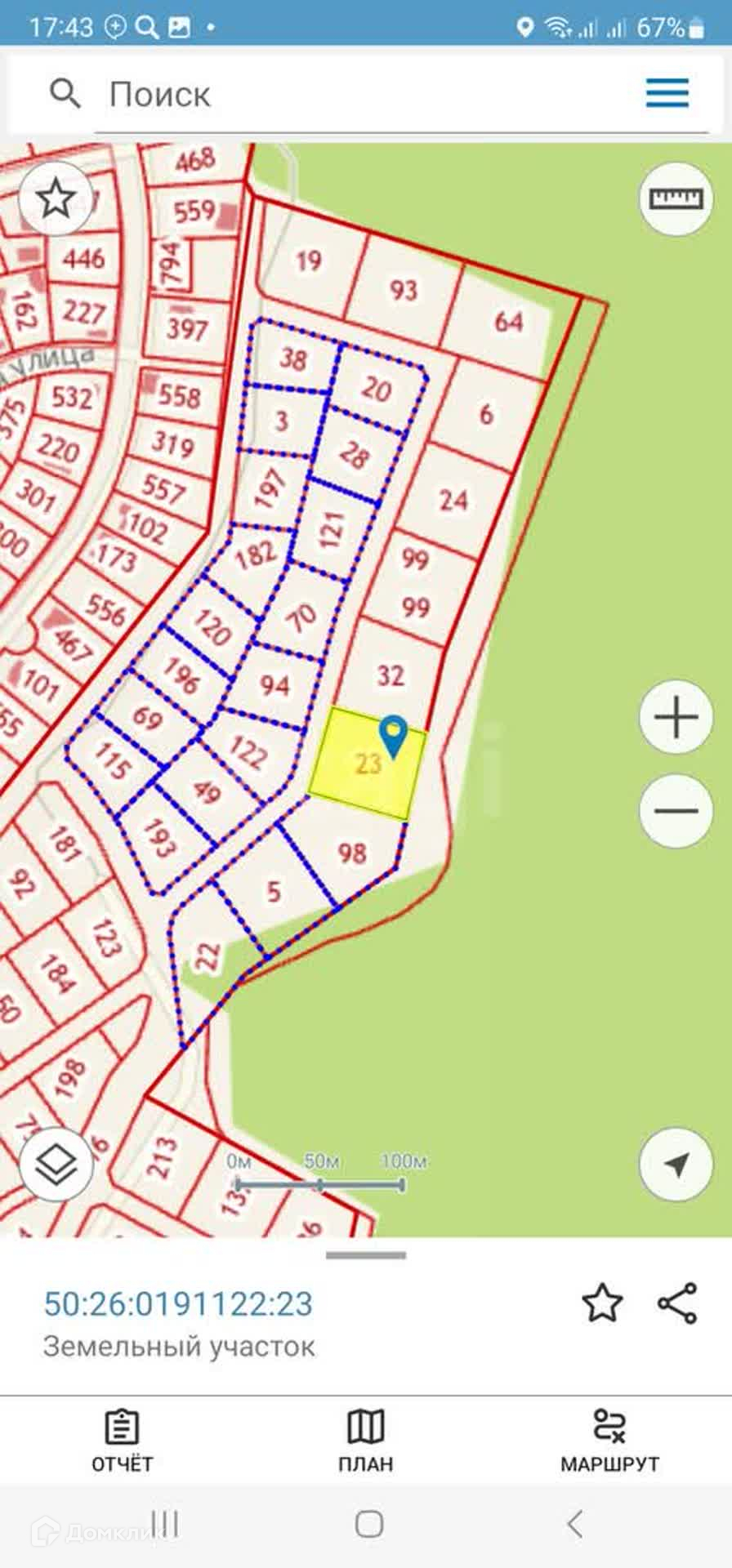Center map on my location
The height and width of the screenshot is (1568, 732).
[676, 1165]
